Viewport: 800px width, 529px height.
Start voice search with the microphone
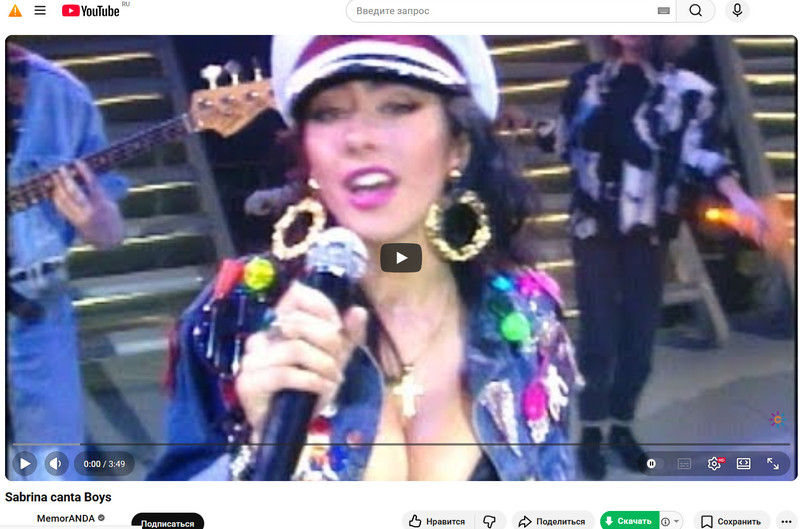point(737,11)
